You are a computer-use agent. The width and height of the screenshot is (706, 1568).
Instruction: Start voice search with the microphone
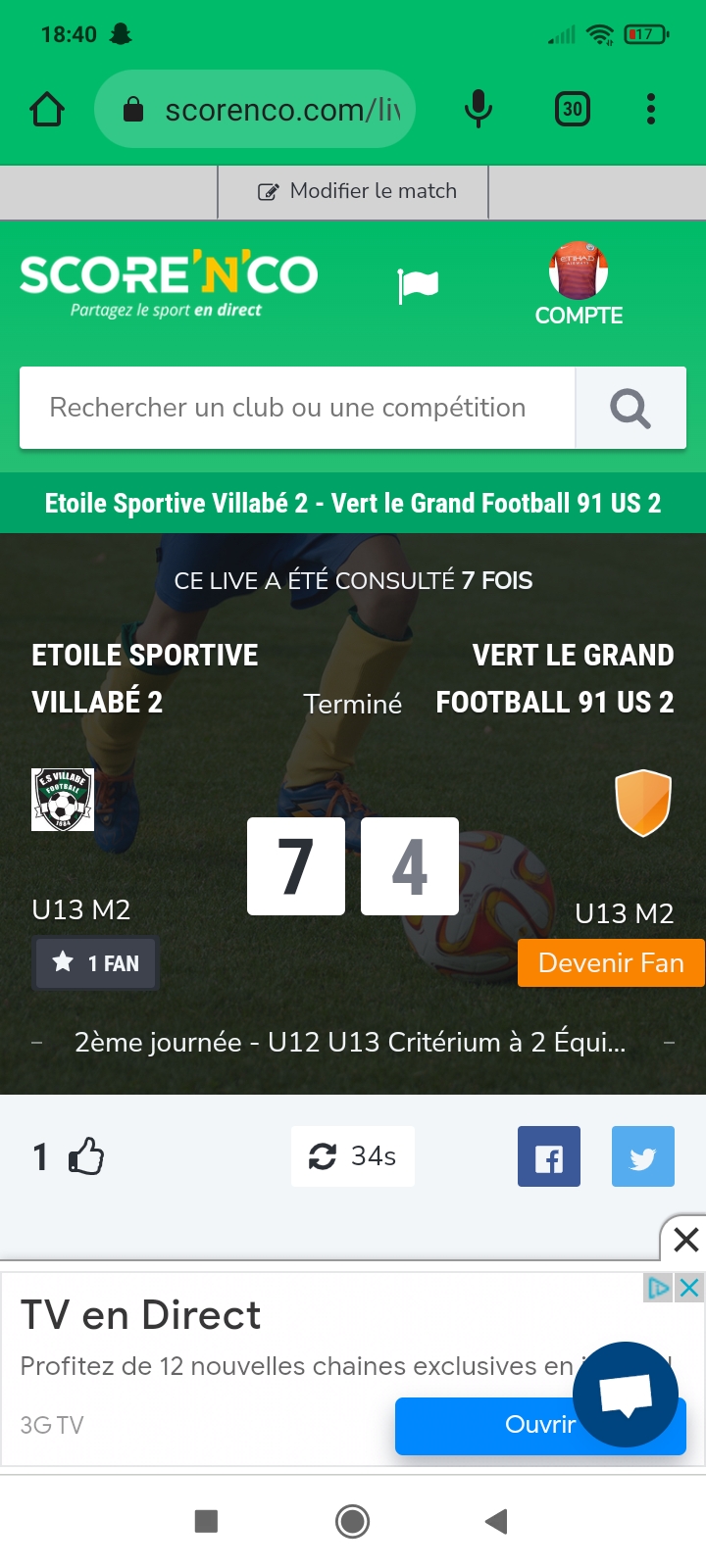478,109
